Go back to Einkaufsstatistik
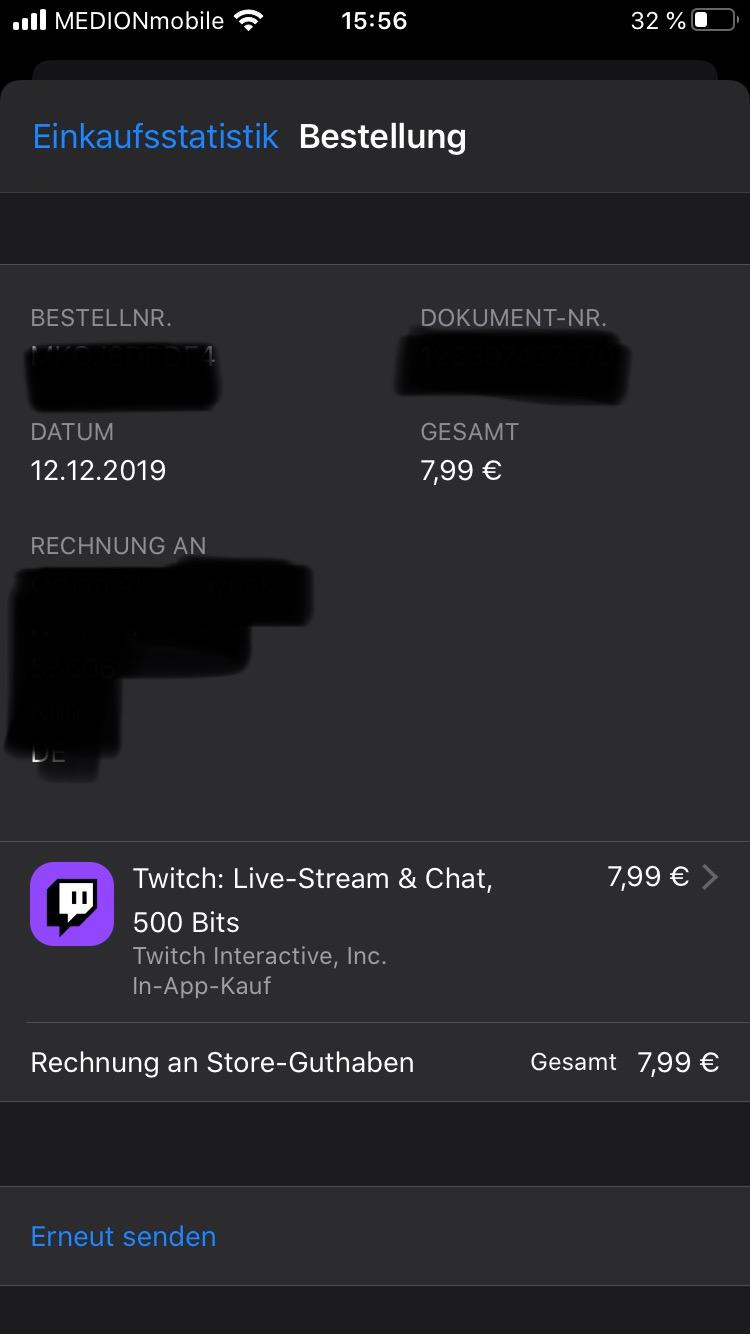This screenshot has height=1334, width=750. point(155,137)
